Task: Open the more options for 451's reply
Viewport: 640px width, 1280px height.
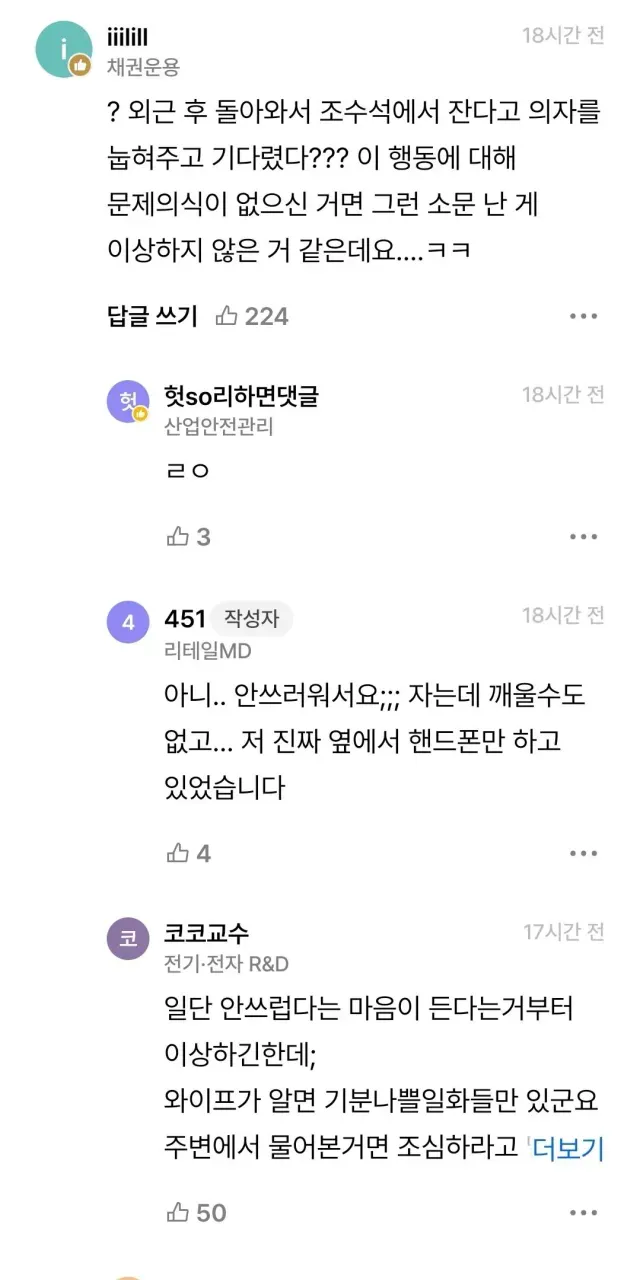Action: pos(584,853)
